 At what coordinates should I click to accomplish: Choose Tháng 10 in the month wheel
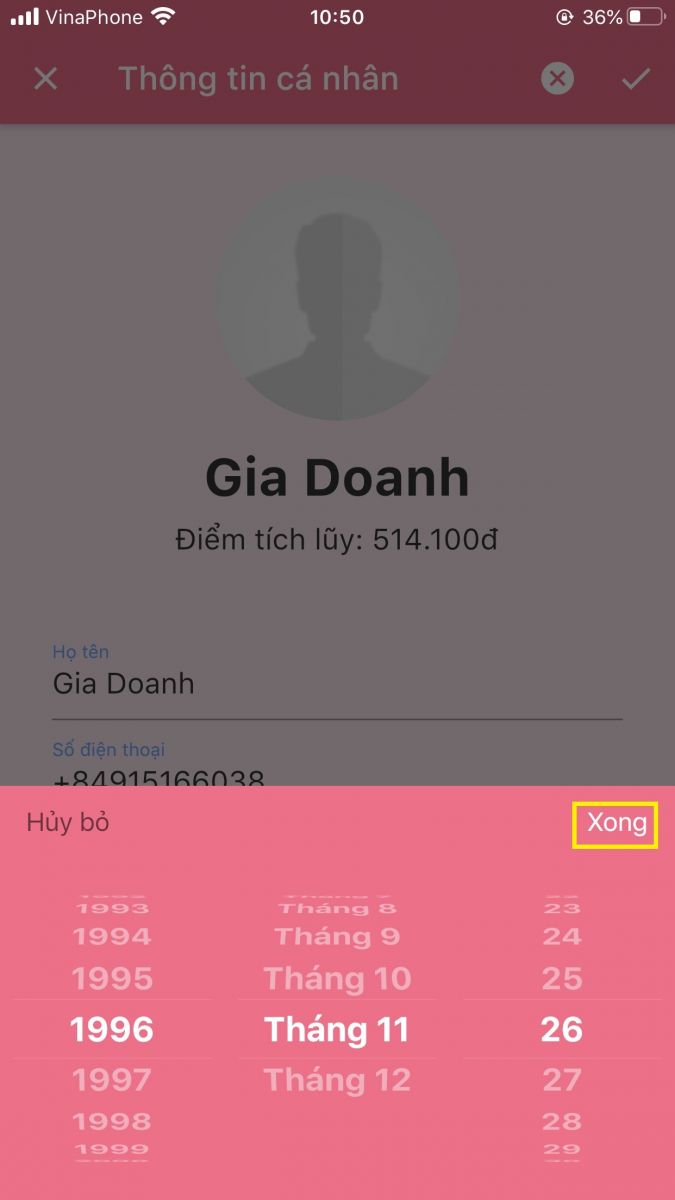(337, 978)
